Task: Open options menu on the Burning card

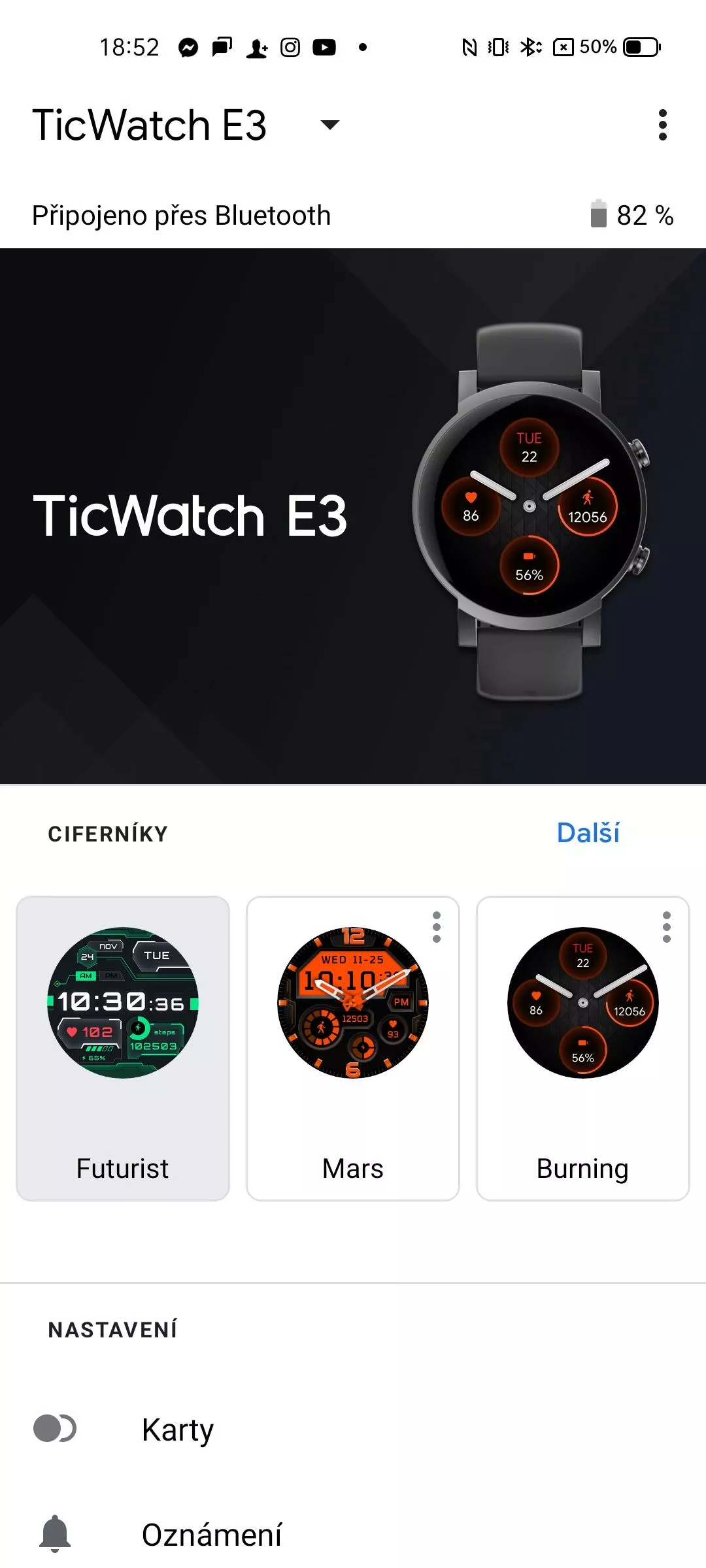Action: coord(667,927)
